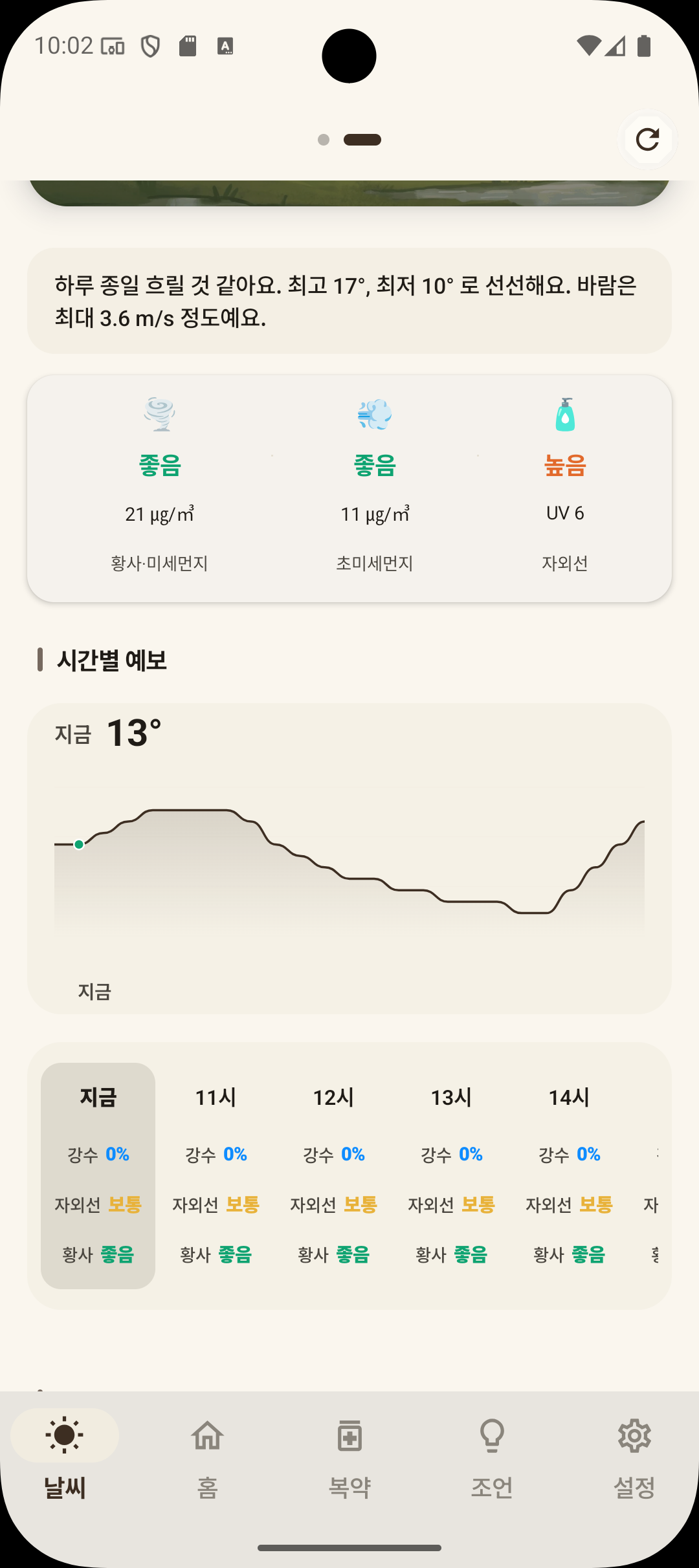Tap the left page indicator dot
This screenshot has height=1568, width=699.
pos(323,139)
